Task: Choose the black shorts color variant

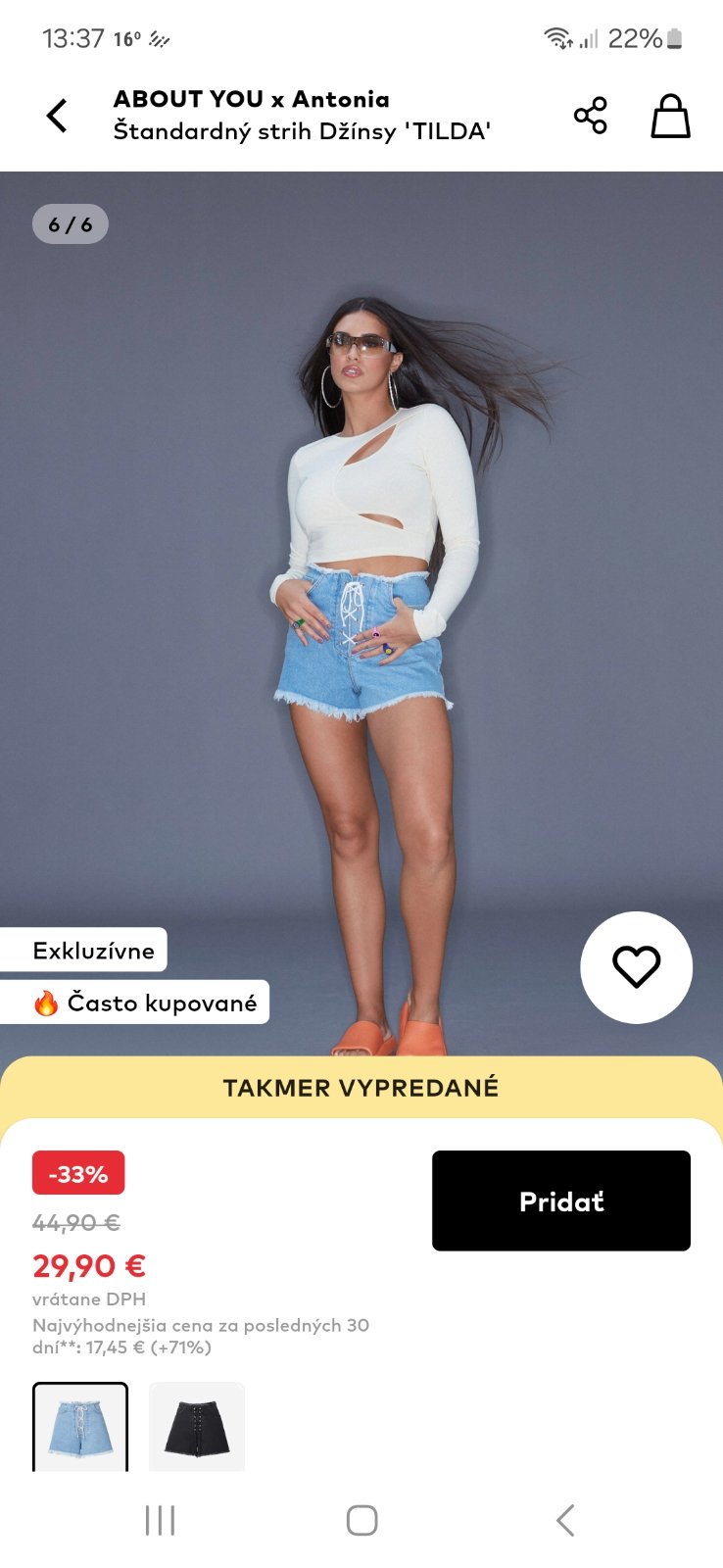Action: tap(196, 1427)
